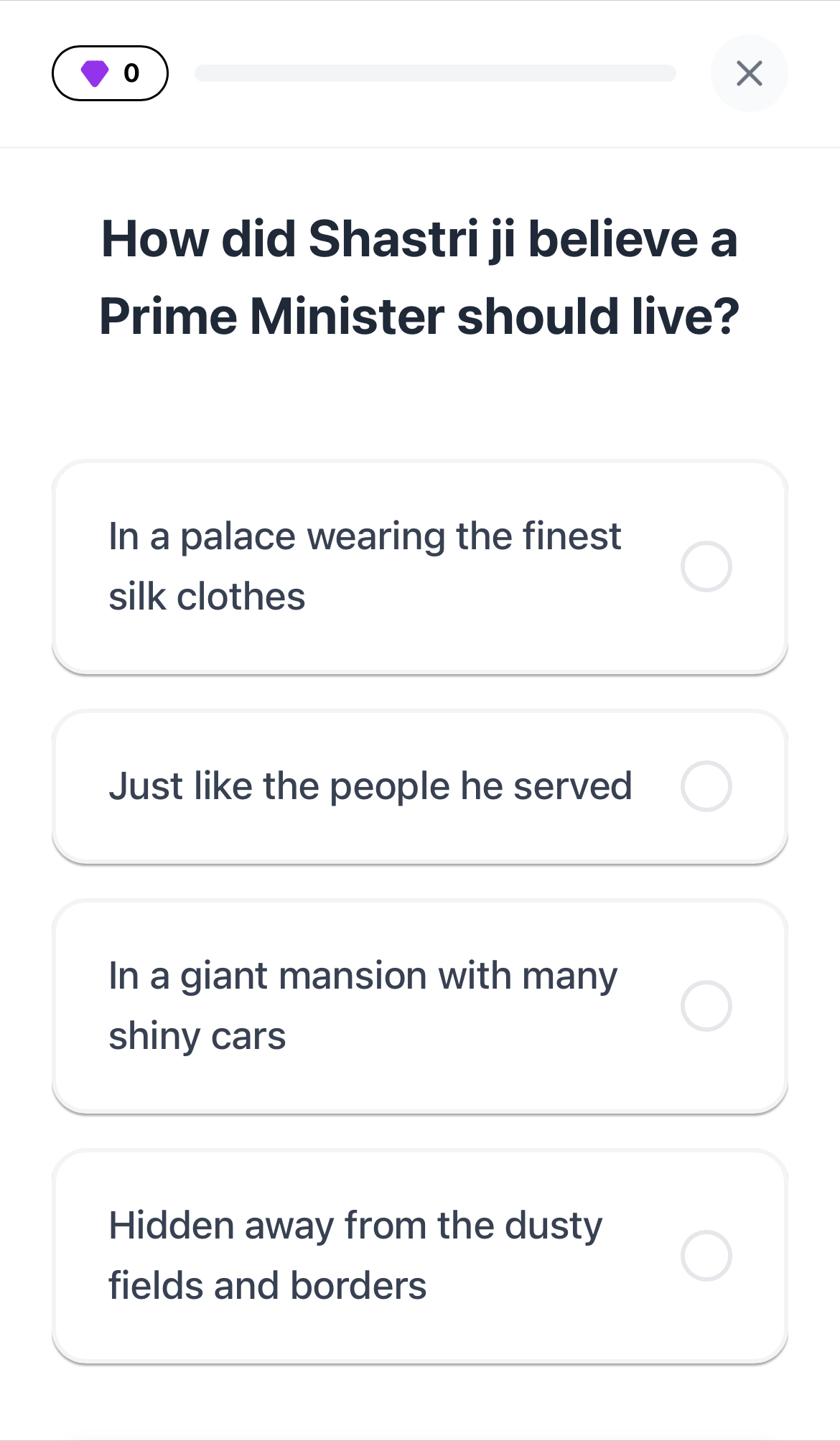
Task: Click the question heading text
Action: [x=419, y=276]
